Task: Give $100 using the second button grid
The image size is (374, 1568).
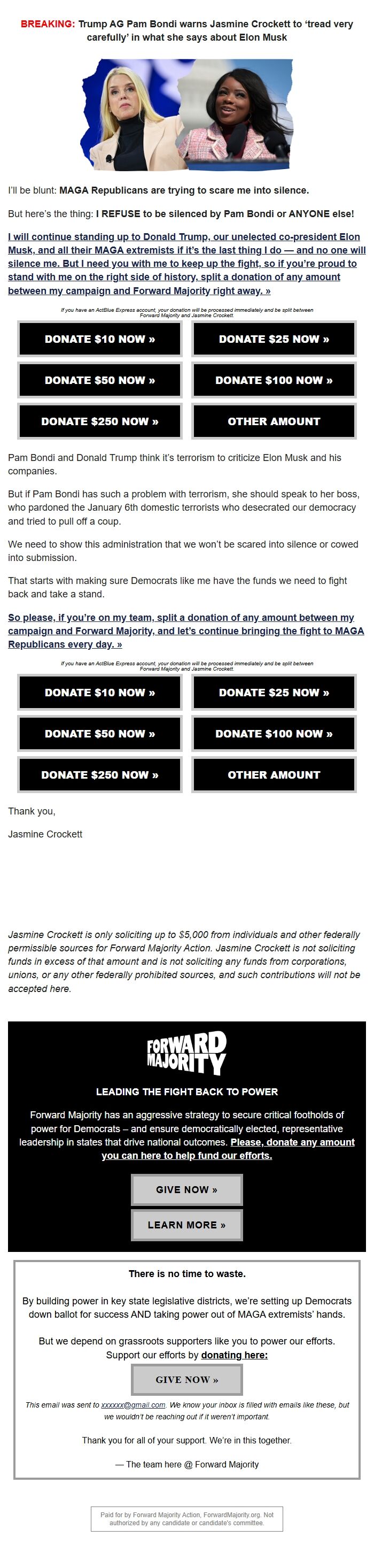Action: click(x=274, y=734)
